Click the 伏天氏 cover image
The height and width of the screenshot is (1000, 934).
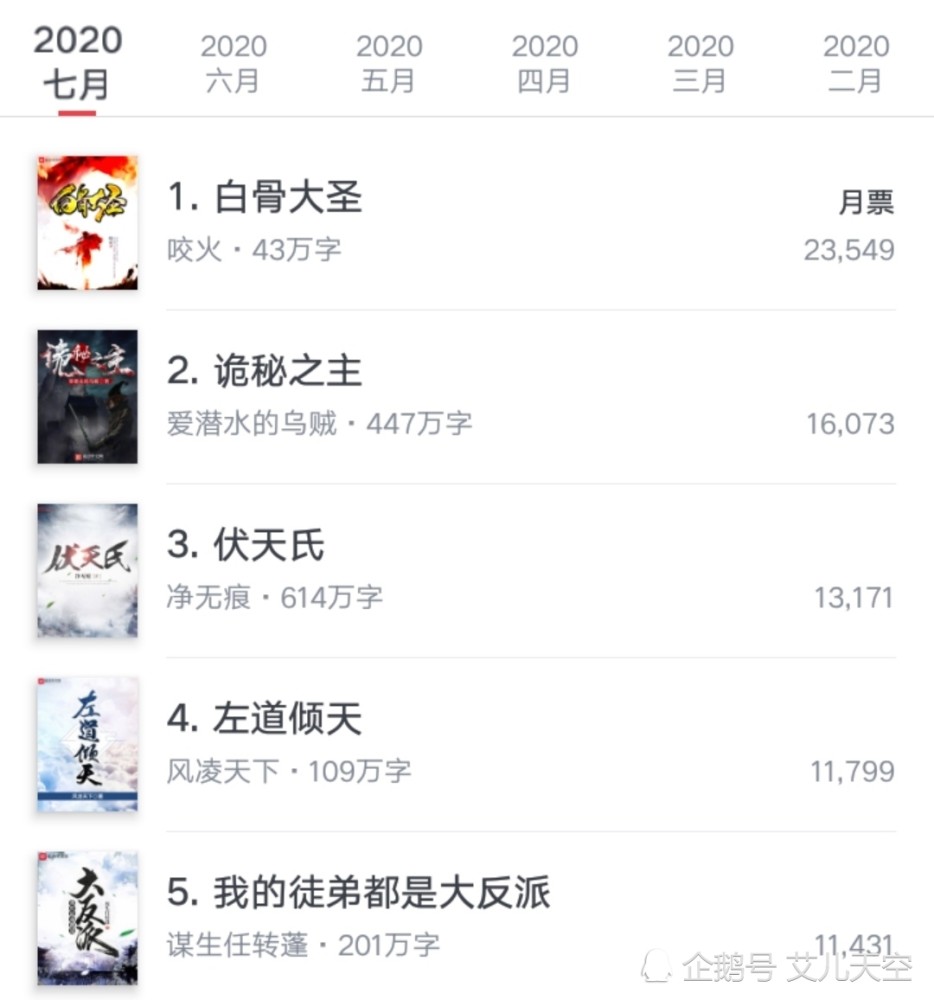[87, 570]
